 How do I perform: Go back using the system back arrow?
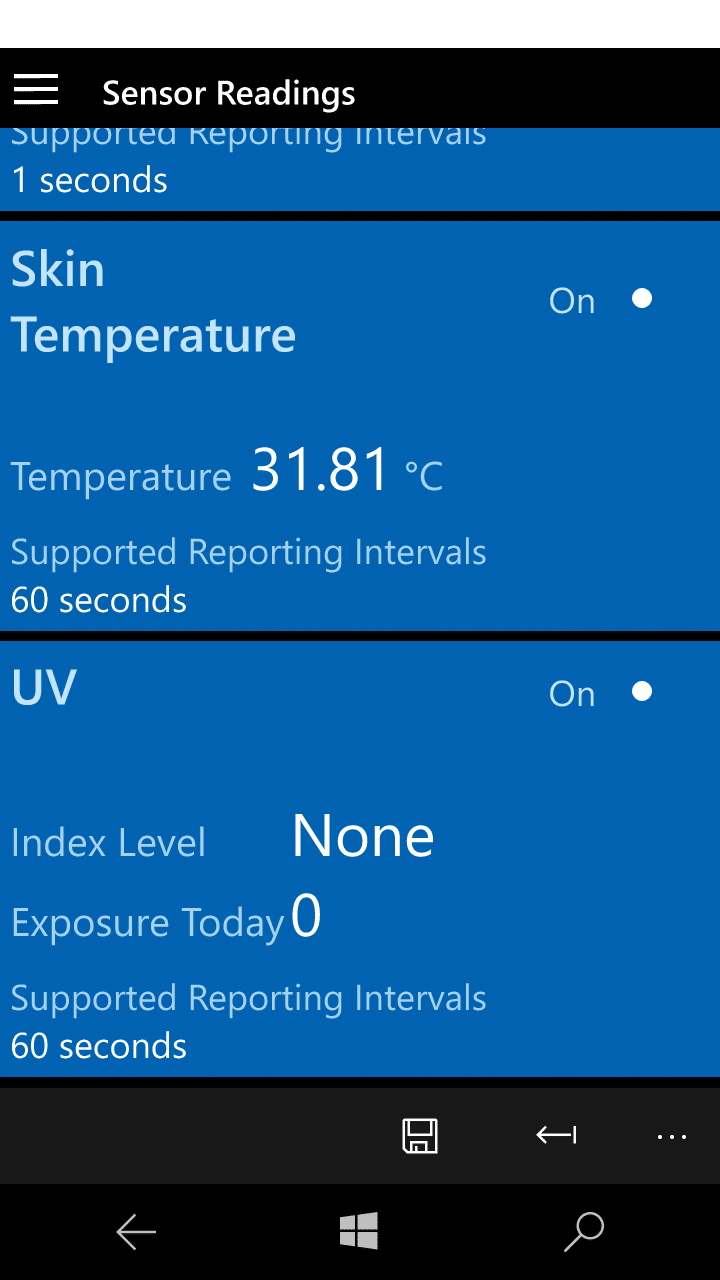point(136,1232)
